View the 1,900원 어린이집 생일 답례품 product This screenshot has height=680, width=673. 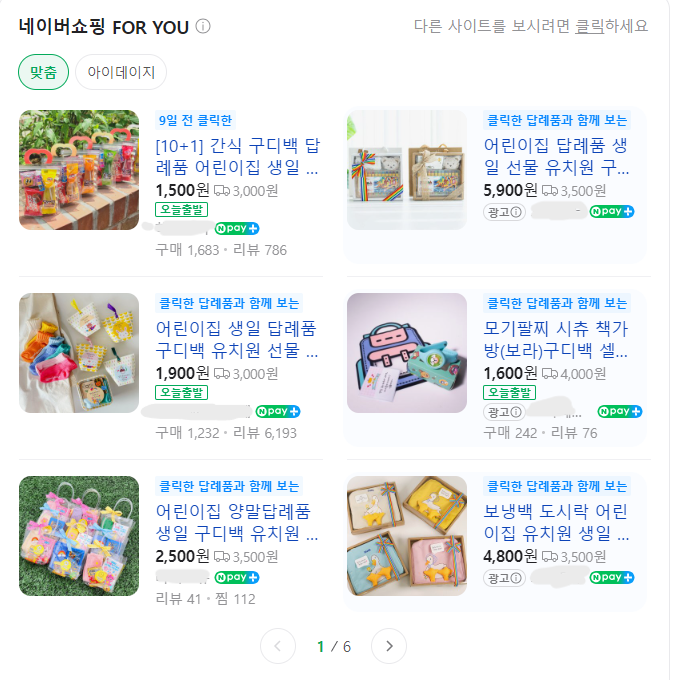pos(237,339)
